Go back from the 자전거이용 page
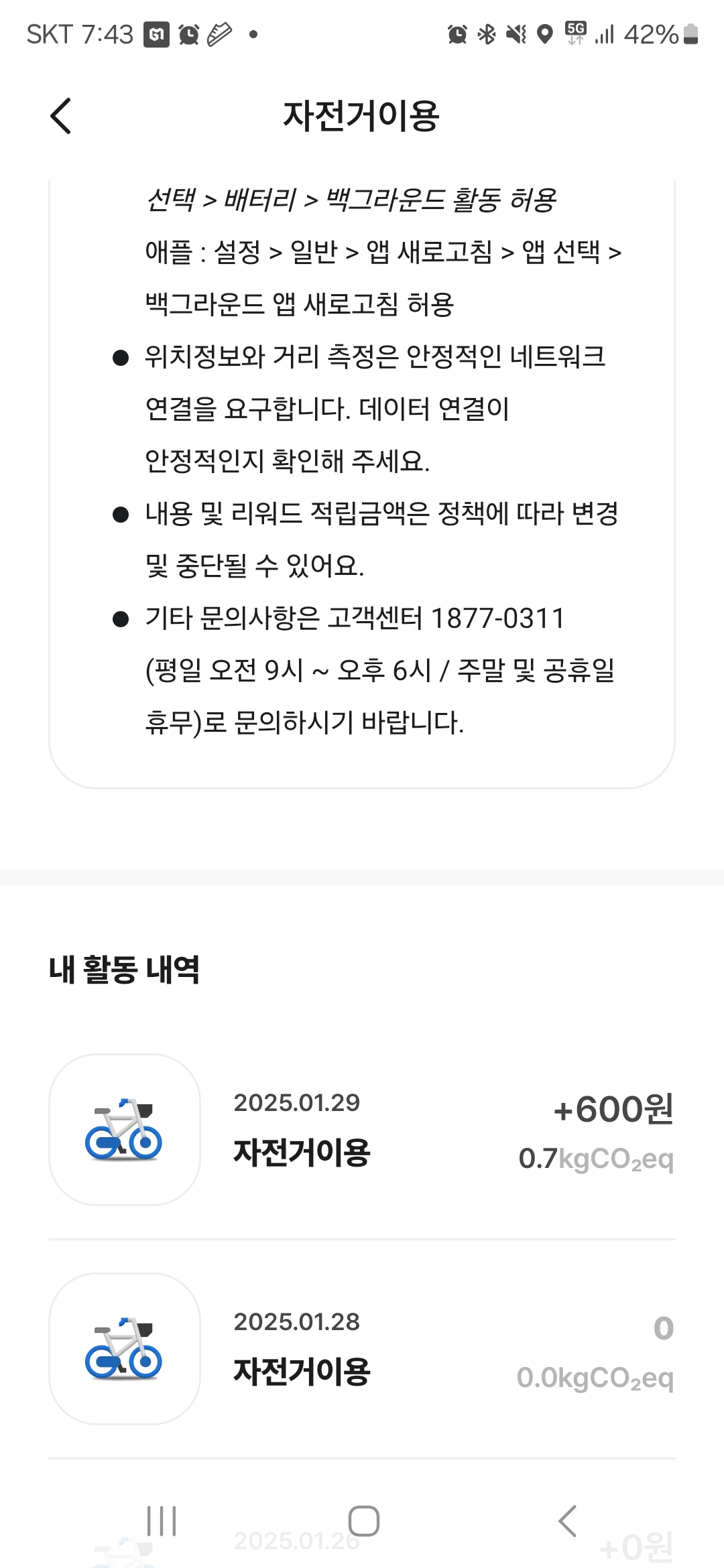The height and width of the screenshot is (1568, 724). tap(61, 116)
